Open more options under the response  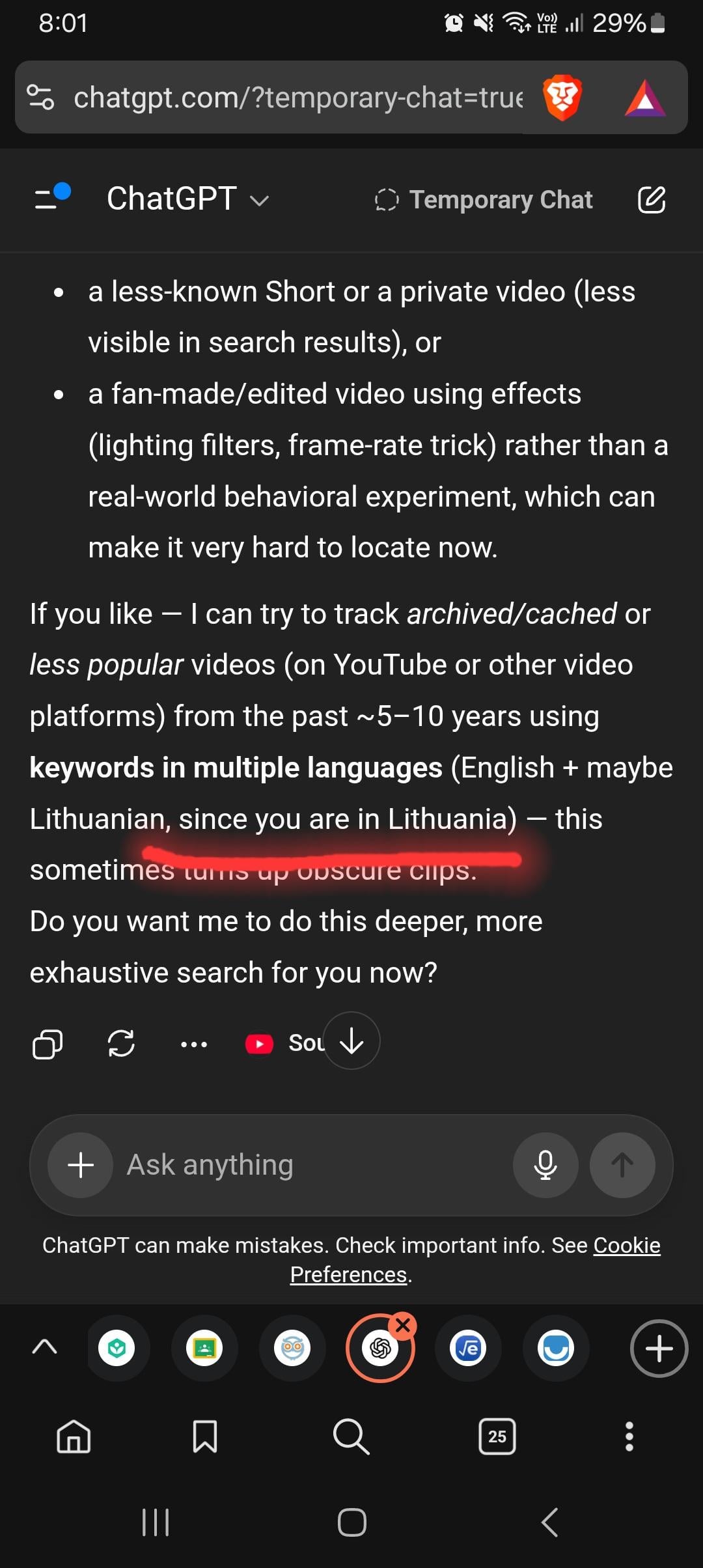(193, 1044)
